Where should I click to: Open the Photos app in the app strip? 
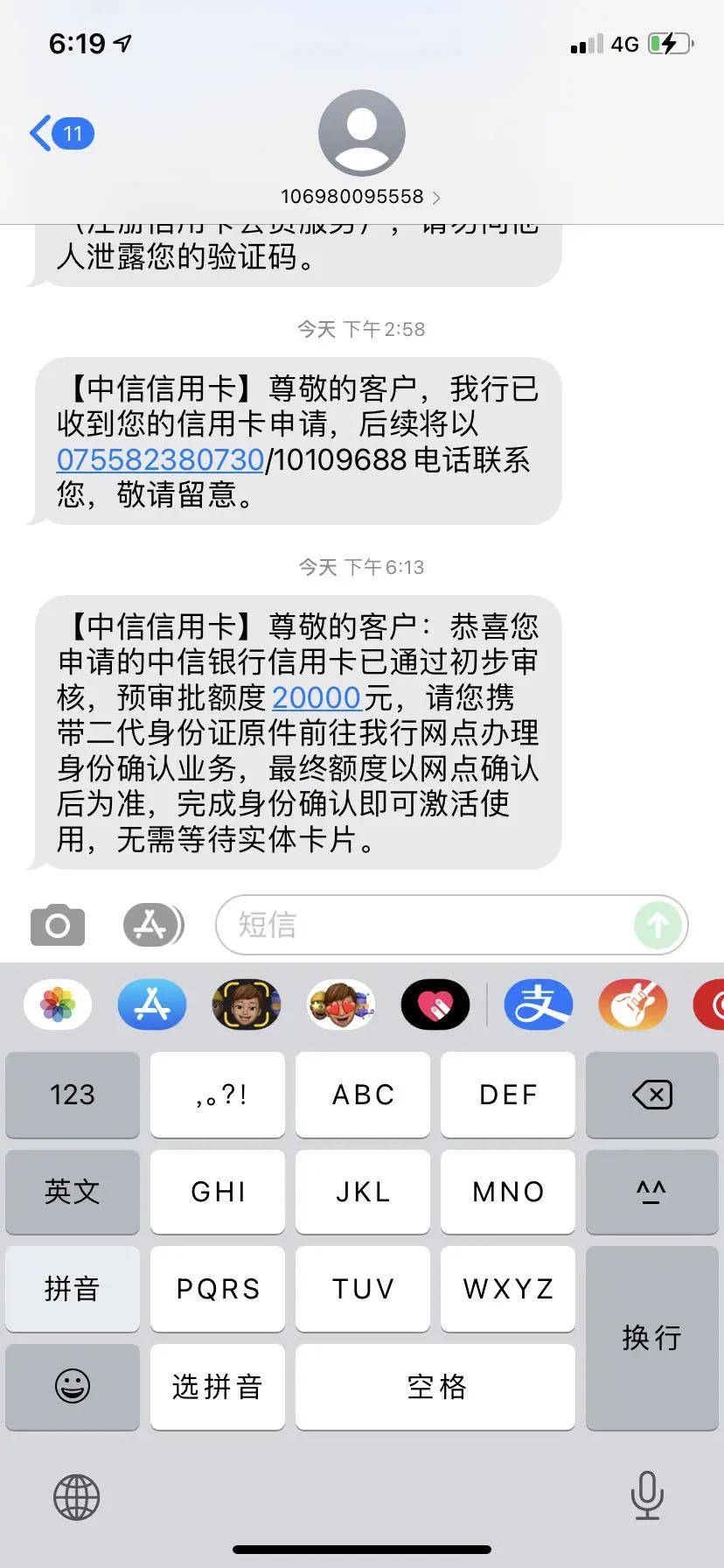coord(58,1004)
